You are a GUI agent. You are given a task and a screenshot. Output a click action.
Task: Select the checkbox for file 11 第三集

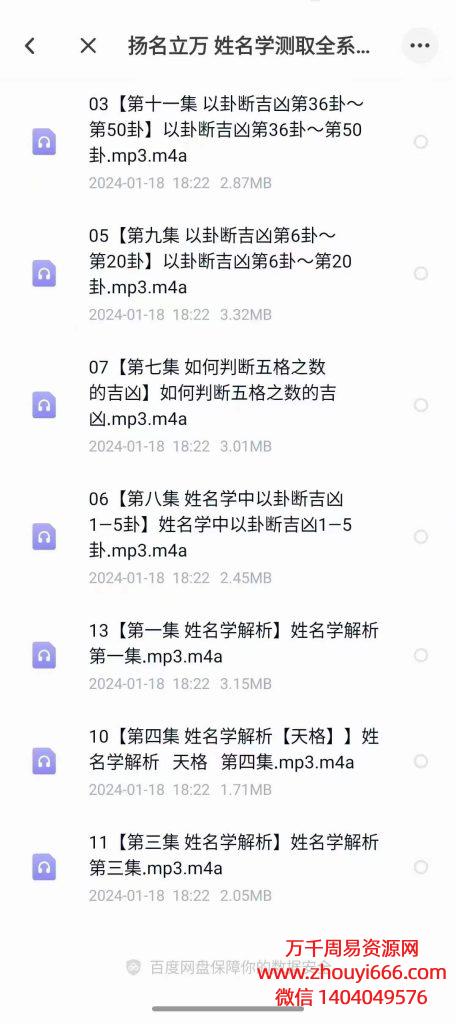tap(421, 867)
